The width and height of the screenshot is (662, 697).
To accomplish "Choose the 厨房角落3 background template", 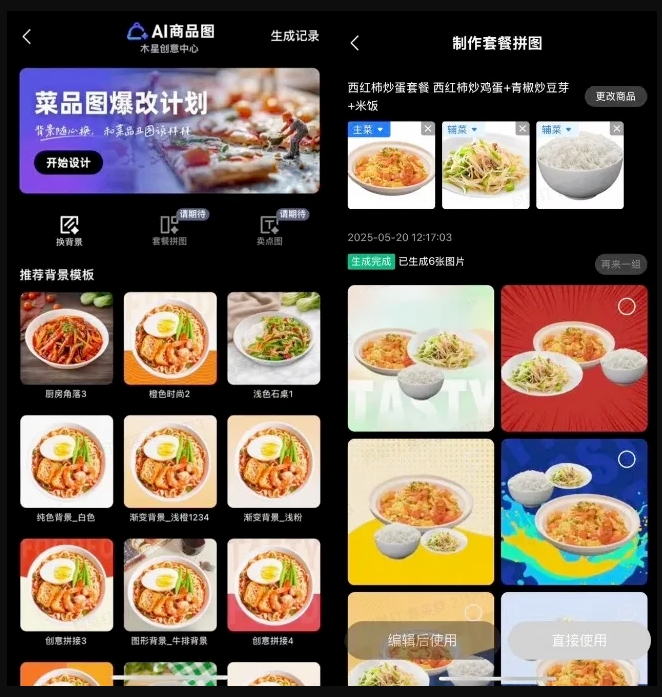I will 67,338.
